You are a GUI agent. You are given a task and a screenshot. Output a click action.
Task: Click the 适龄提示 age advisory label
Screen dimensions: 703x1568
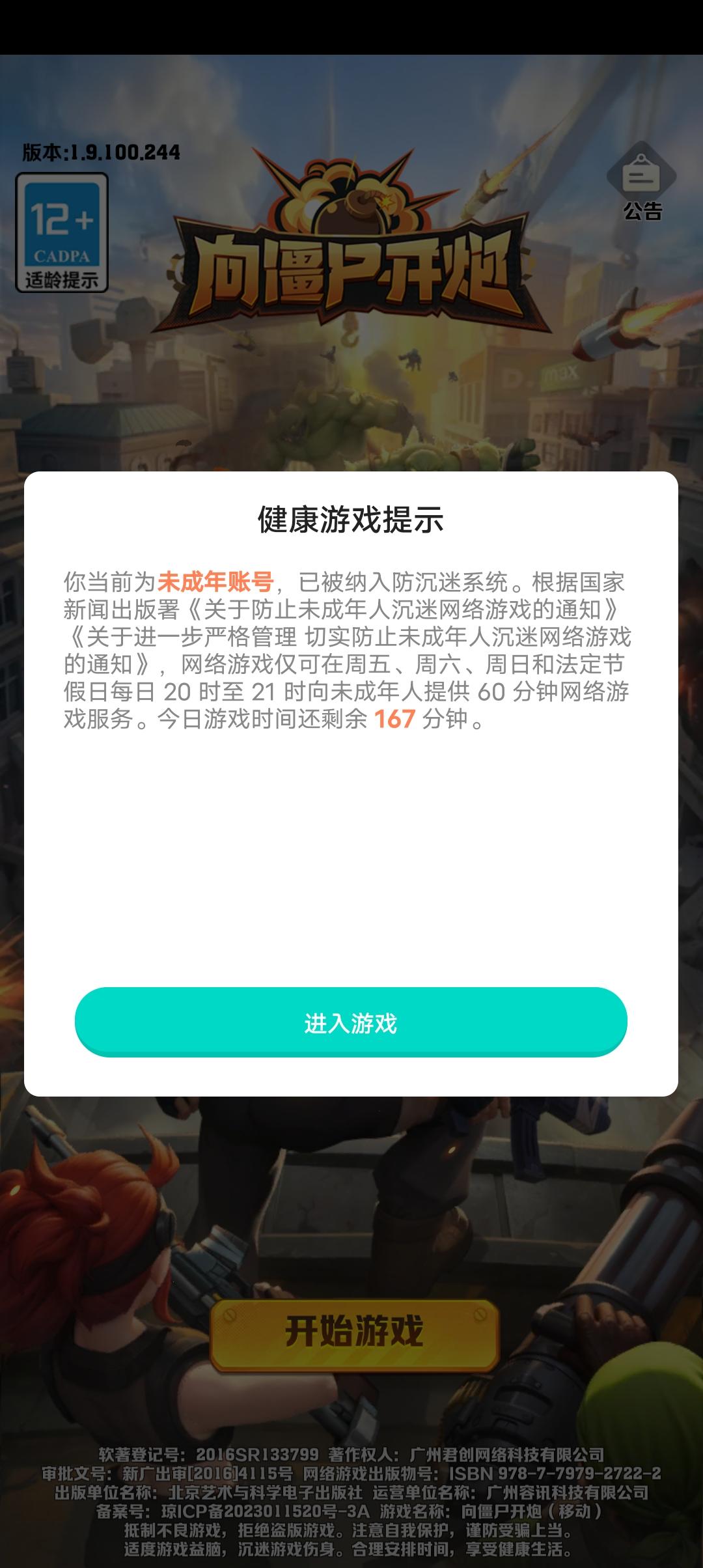(x=61, y=279)
